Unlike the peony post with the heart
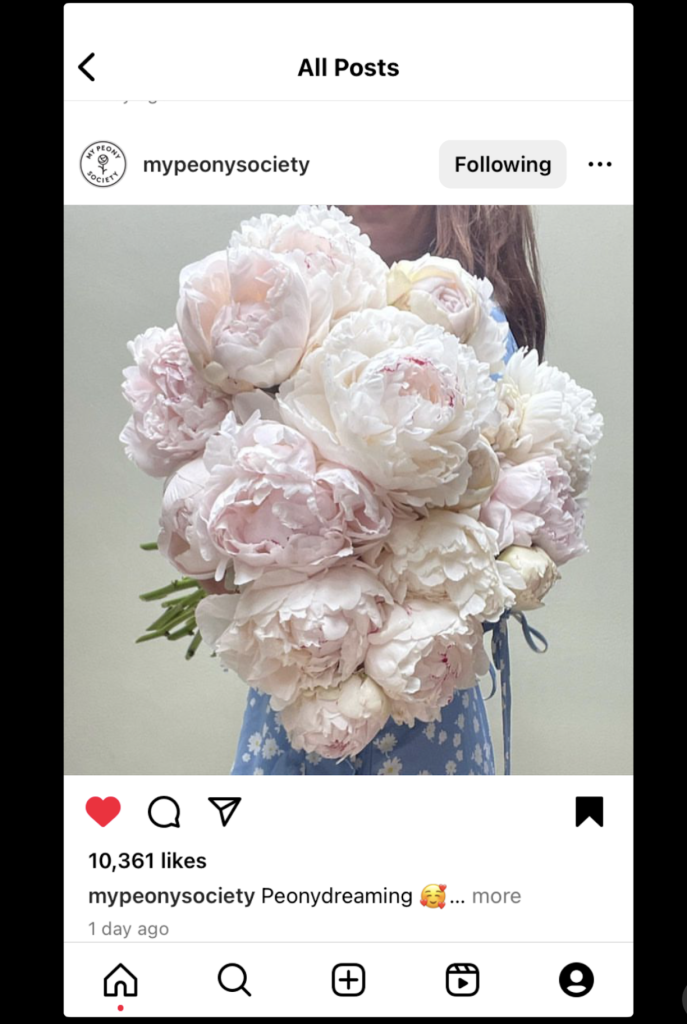Image resolution: width=687 pixels, height=1024 pixels. coord(103,811)
